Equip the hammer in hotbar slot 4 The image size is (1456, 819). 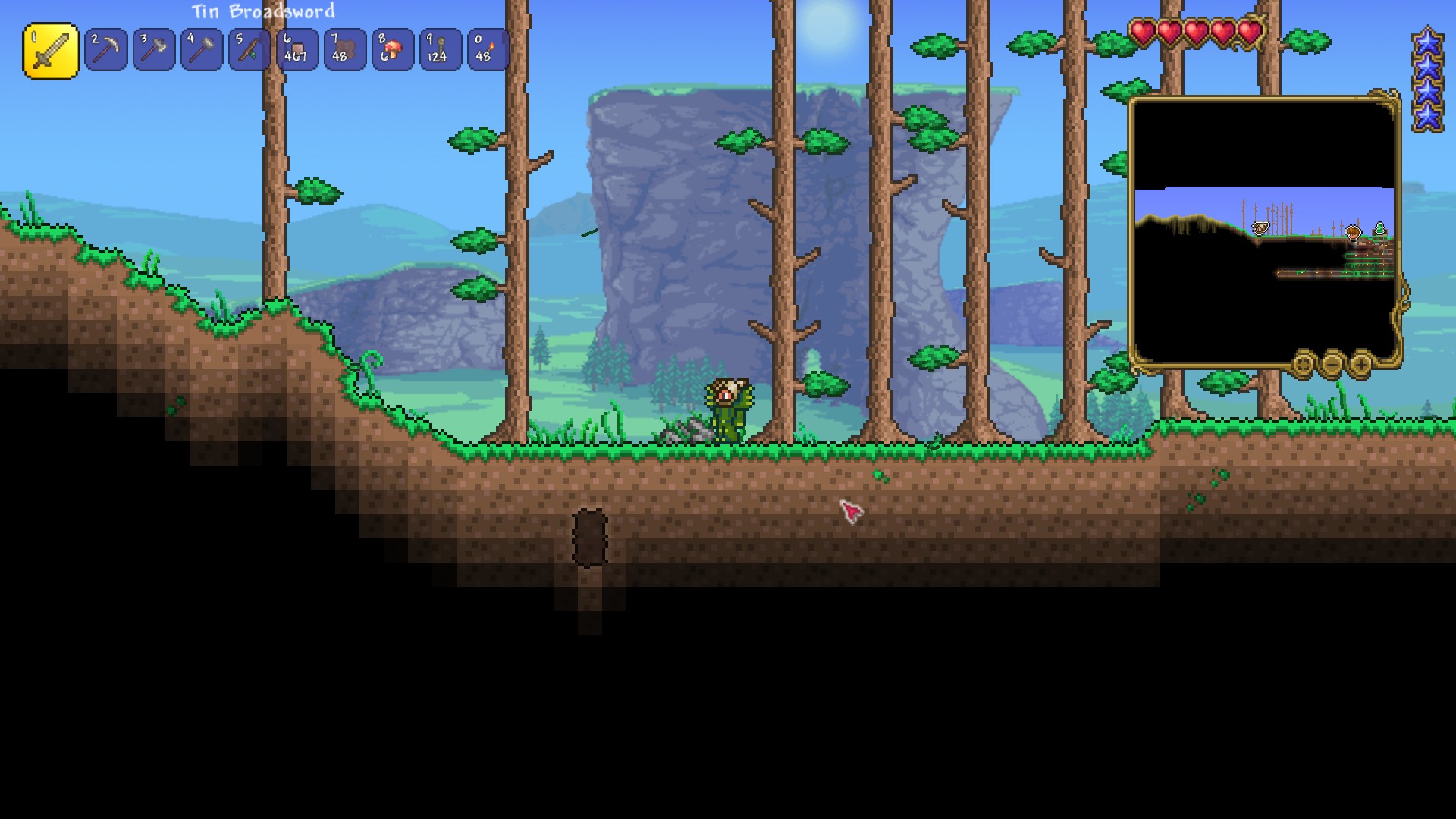(x=202, y=50)
